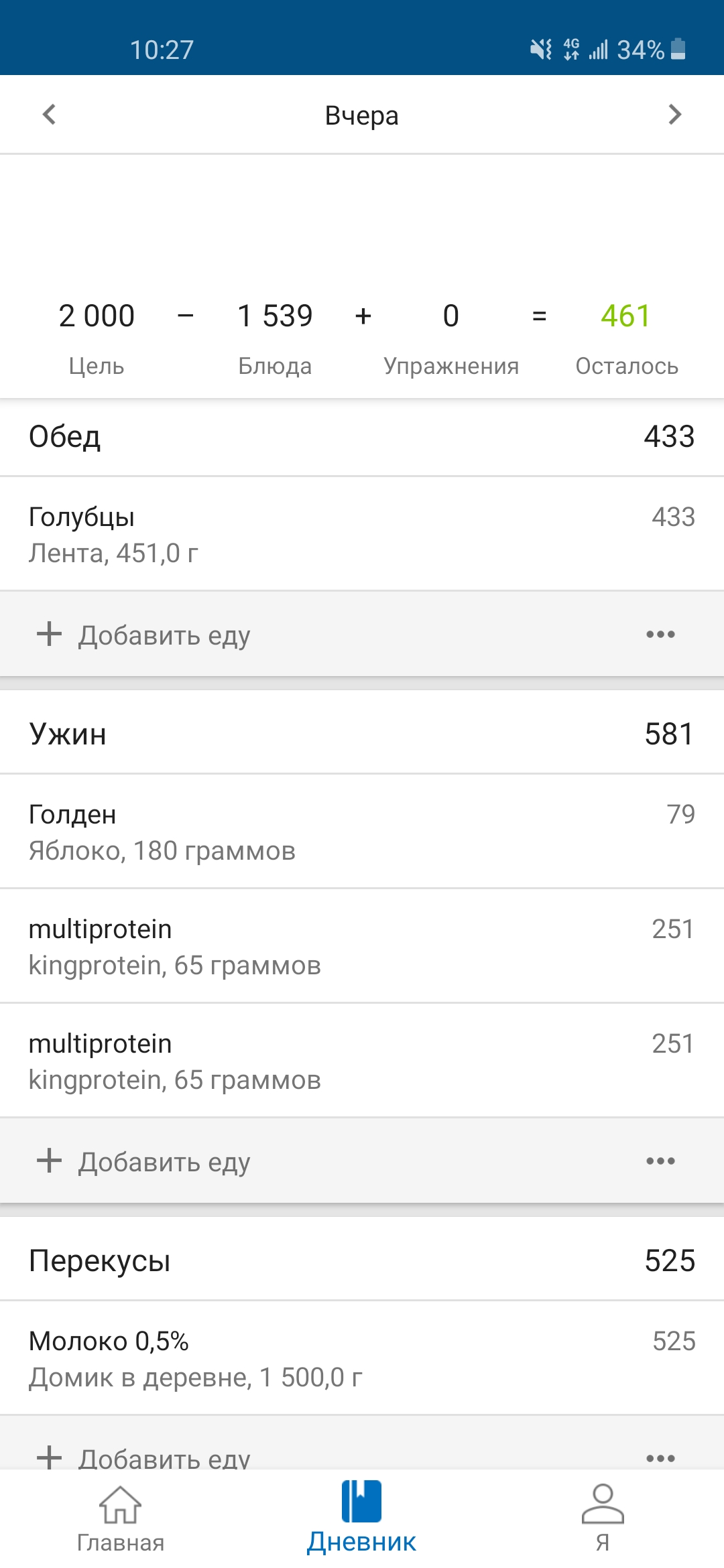Image resolution: width=724 pixels, height=1568 pixels.
Task: Go to the next day arrow
Action: (x=674, y=115)
